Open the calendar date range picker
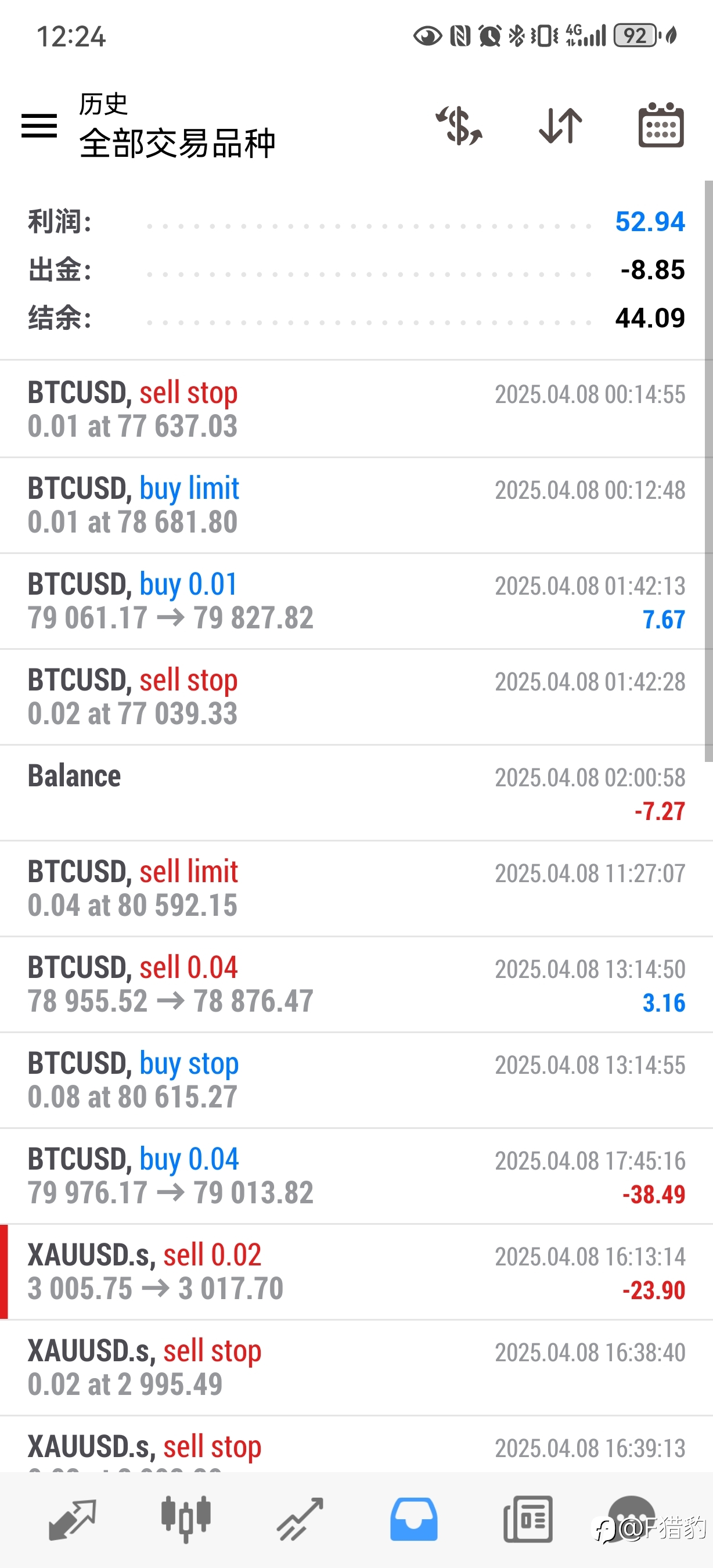713x1568 pixels. (661, 125)
